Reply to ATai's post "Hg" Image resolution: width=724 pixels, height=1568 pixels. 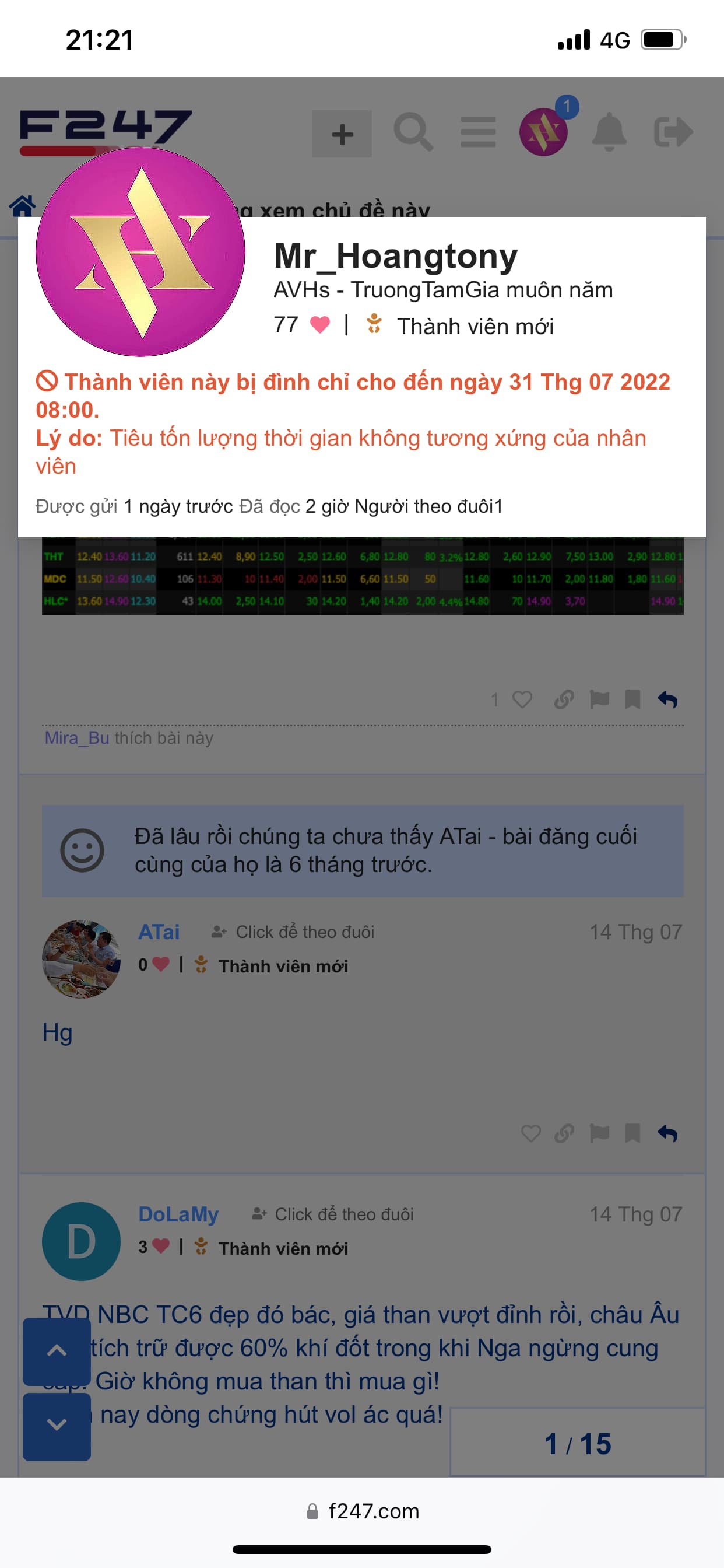pyautogui.click(x=667, y=1133)
